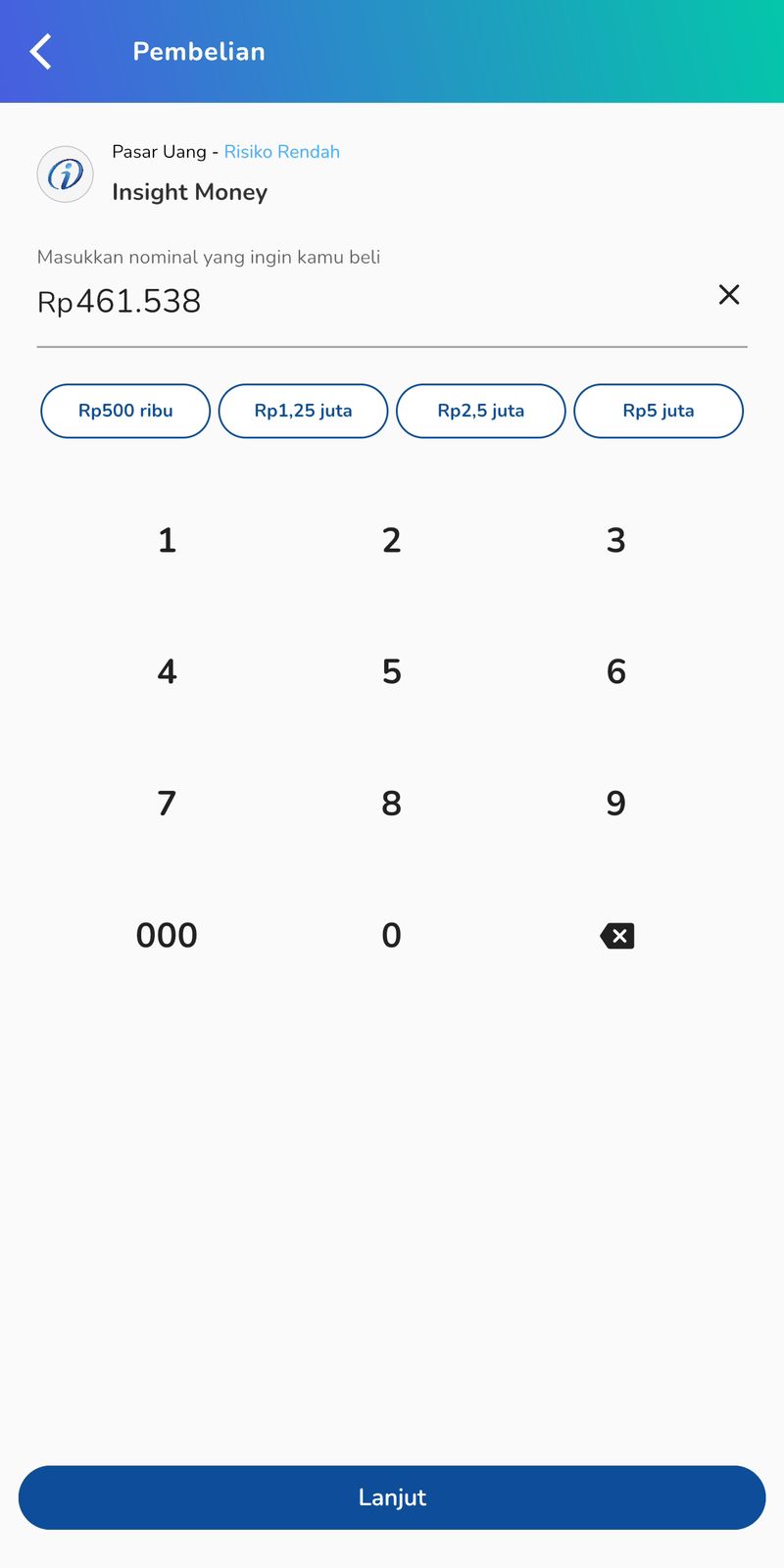Set amount to Rp5 juta
The width and height of the screenshot is (784, 1568).
pyautogui.click(x=659, y=411)
